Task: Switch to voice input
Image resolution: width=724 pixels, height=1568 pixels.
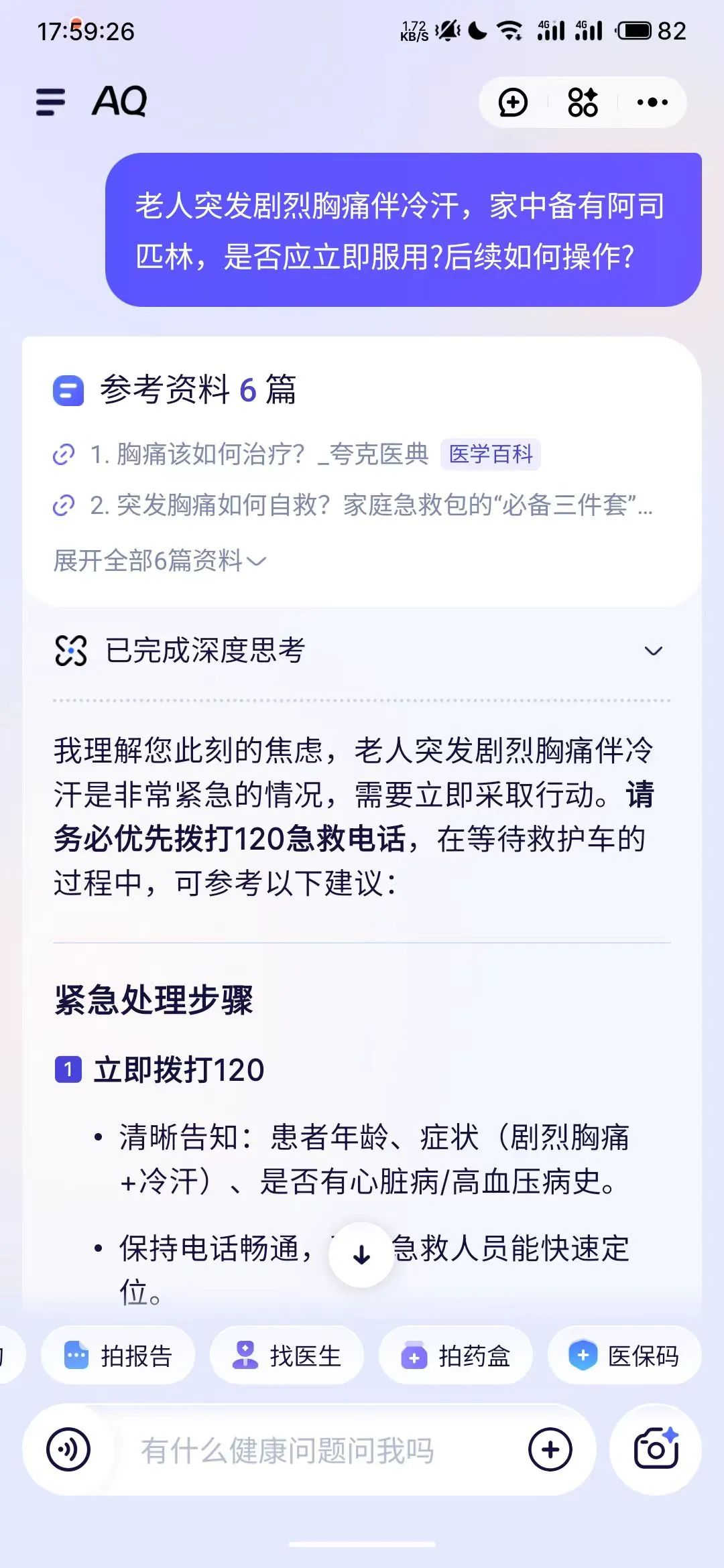Action: (68, 1449)
